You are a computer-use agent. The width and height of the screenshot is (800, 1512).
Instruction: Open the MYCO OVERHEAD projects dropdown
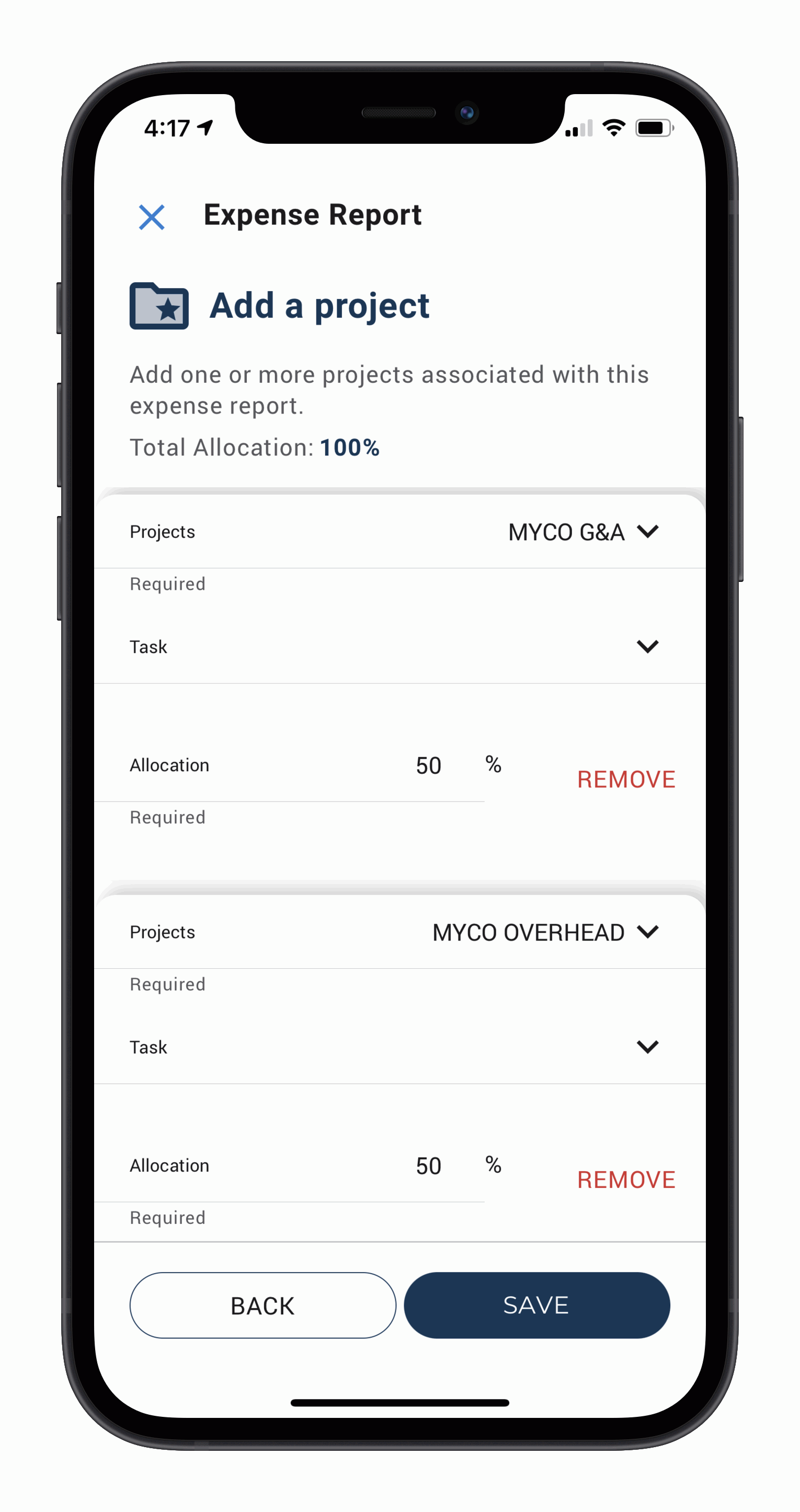tap(399, 932)
